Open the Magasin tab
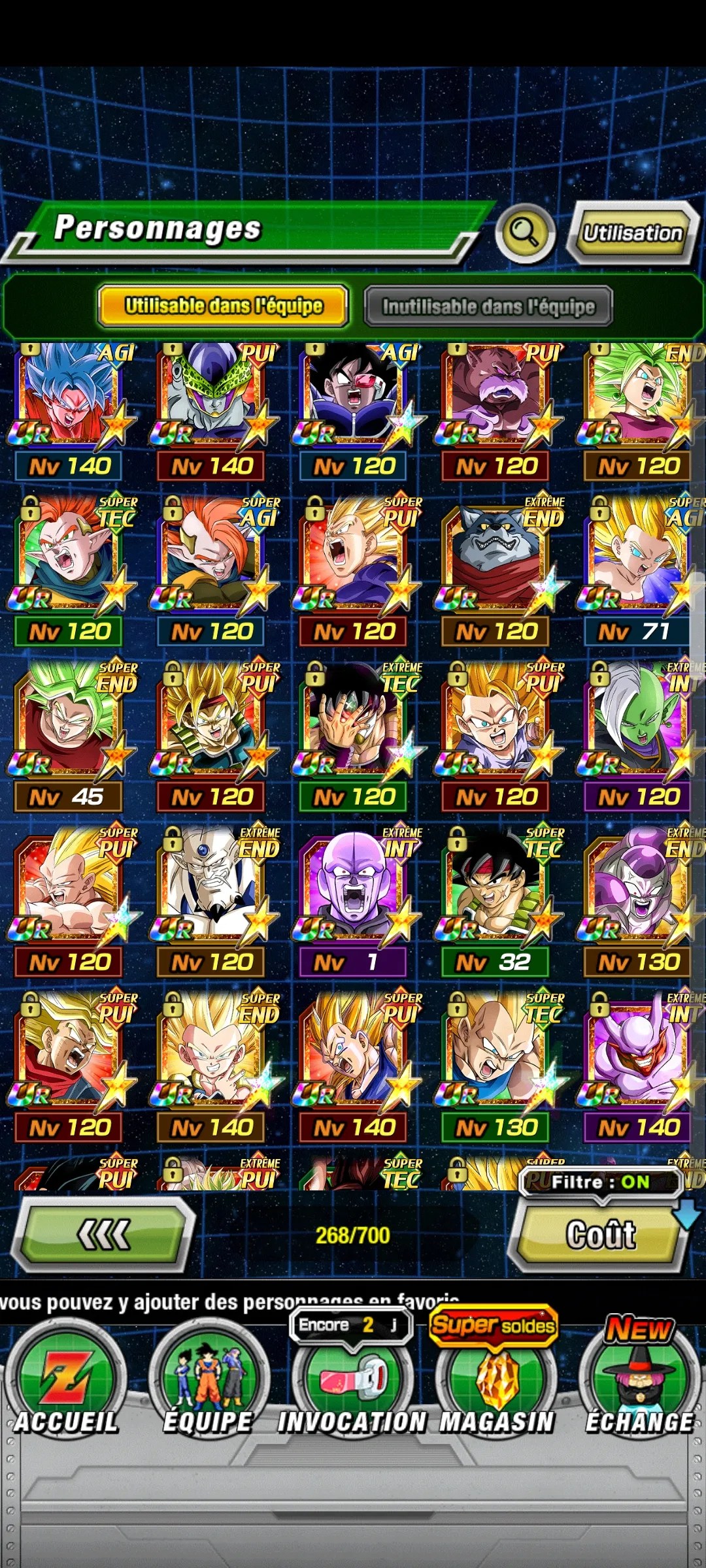This screenshot has width=706, height=1568. coord(496,1385)
